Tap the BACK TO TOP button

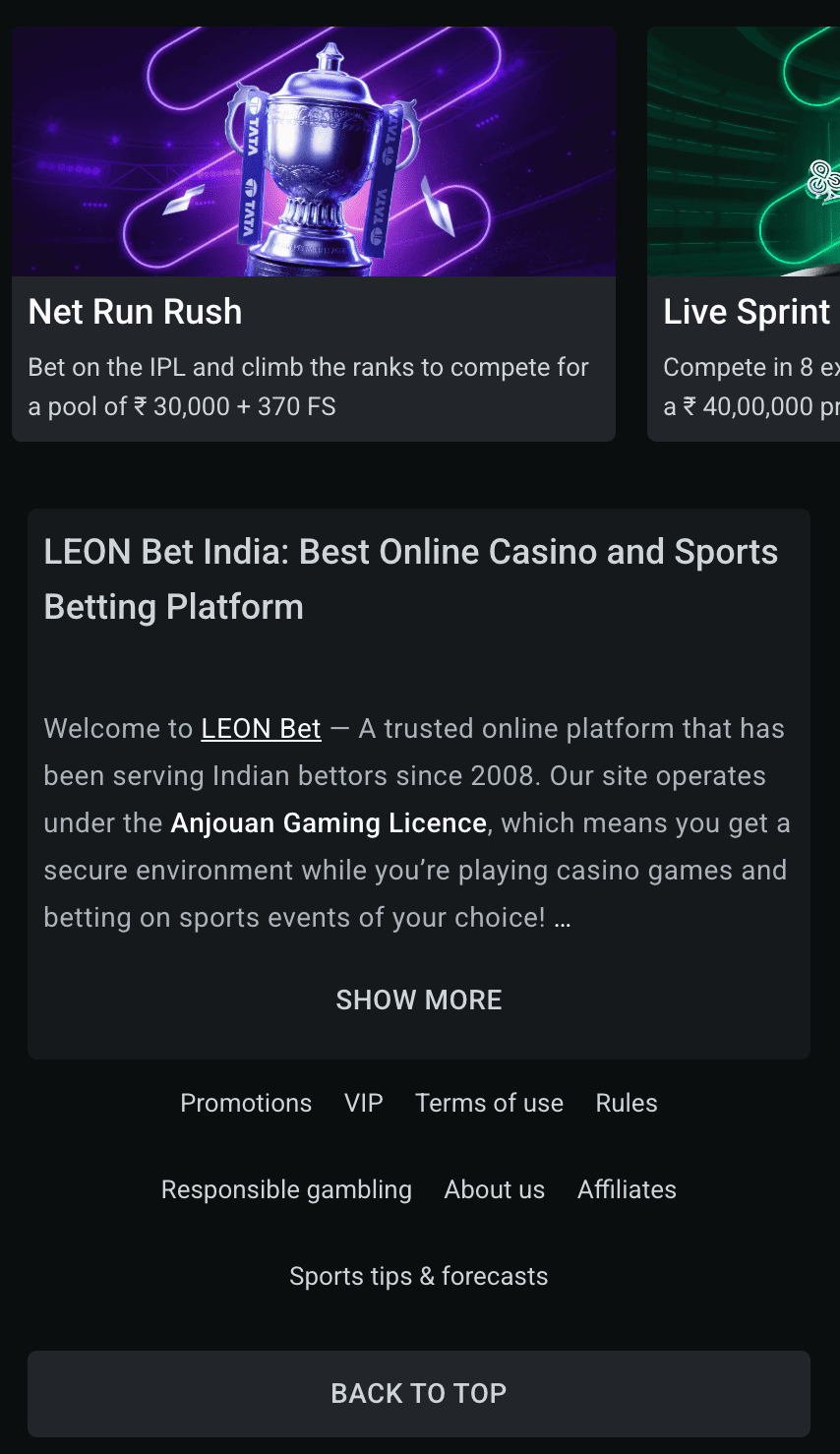point(419,1393)
